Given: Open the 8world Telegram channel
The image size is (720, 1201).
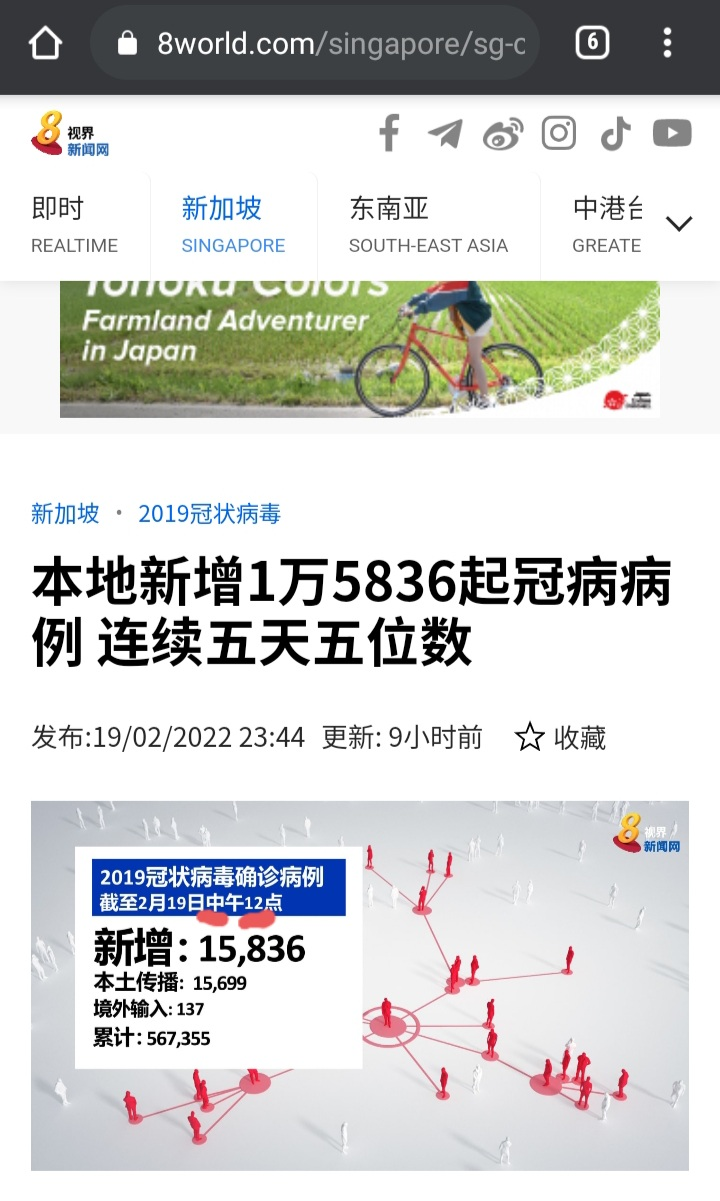Looking at the screenshot, I should tap(445, 133).
